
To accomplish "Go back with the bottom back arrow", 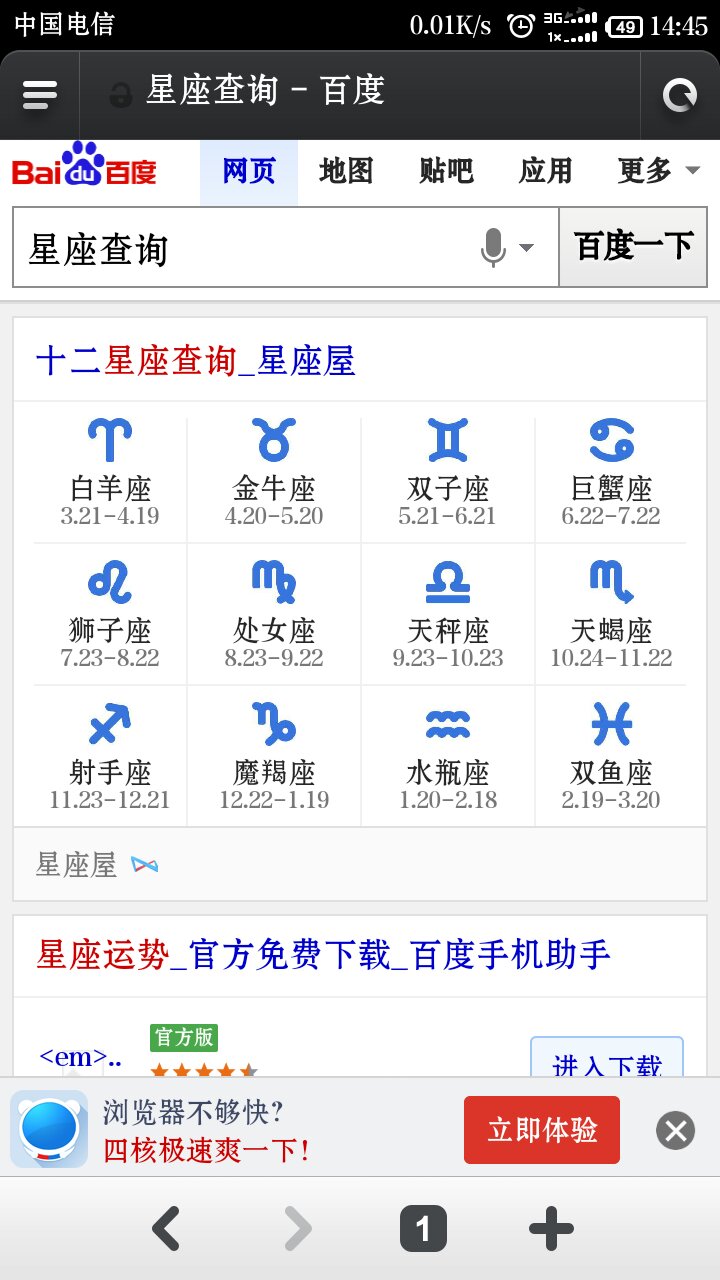I will click(x=167, y=1229).
